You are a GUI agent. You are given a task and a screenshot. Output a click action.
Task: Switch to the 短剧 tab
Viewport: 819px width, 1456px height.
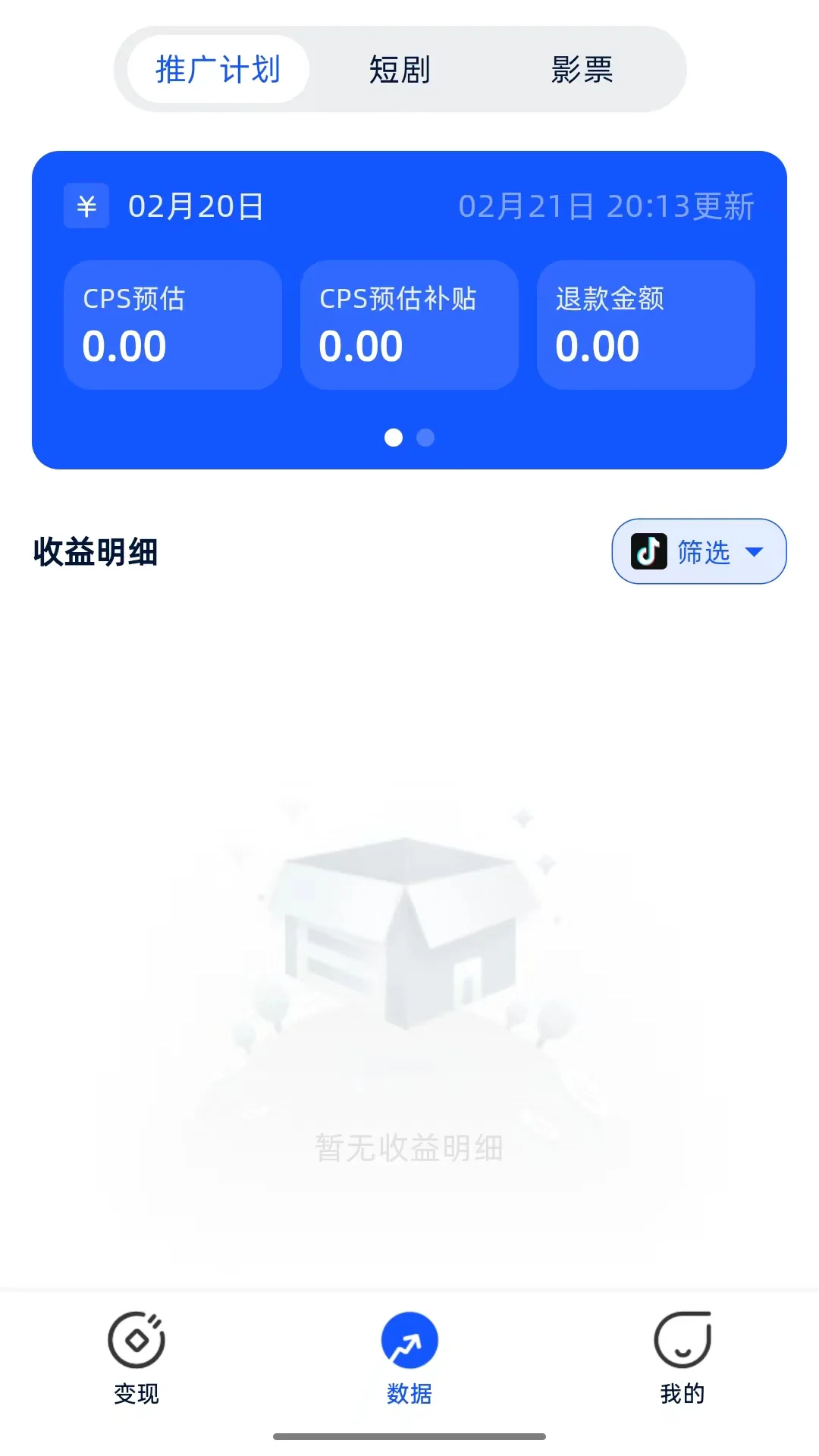pyautogui.click(x=400, y=70)
